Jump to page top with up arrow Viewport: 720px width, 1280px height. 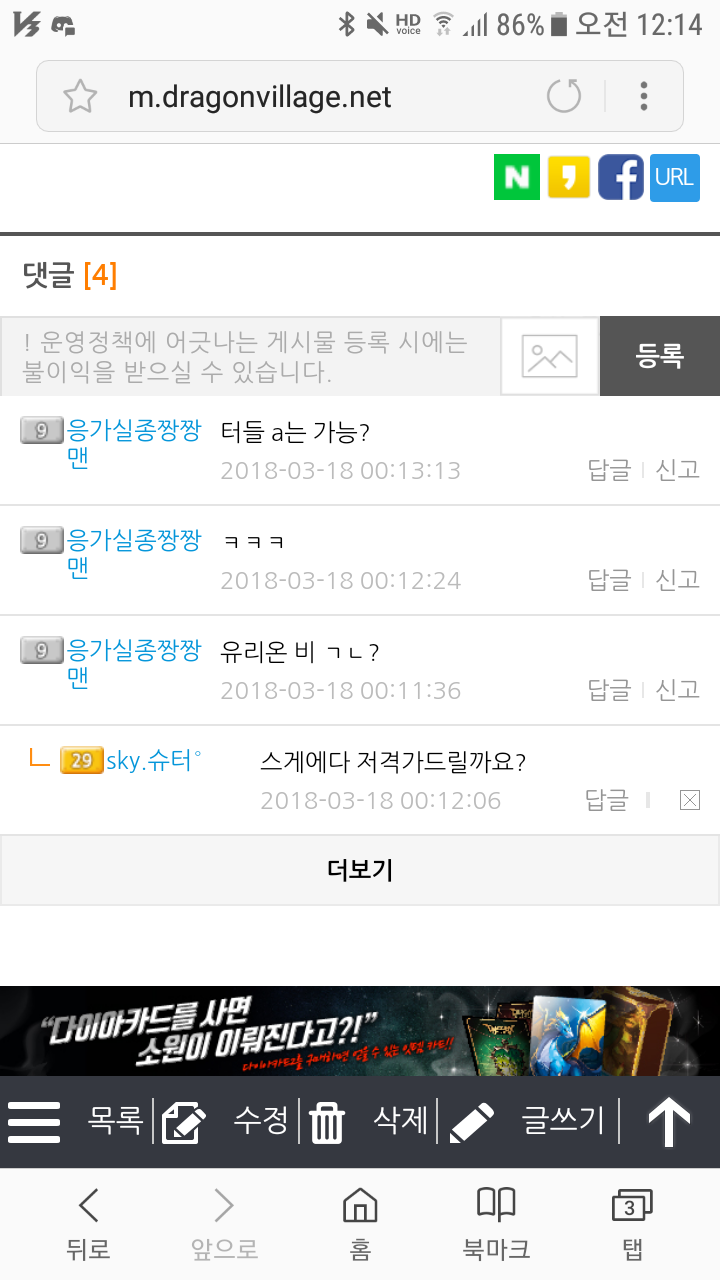(x=669, y=1122)
